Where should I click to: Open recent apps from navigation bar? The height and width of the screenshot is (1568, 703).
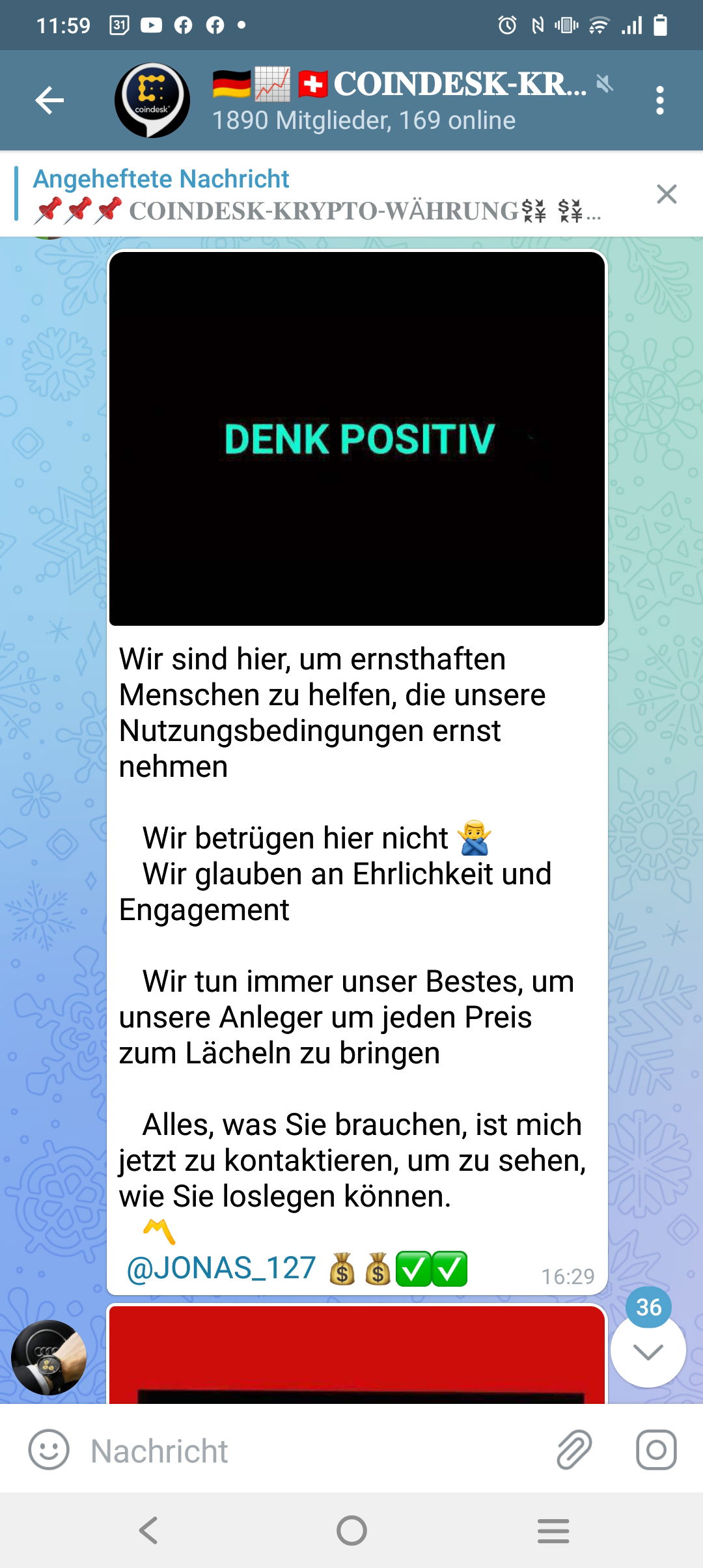tap(553, 1530)
